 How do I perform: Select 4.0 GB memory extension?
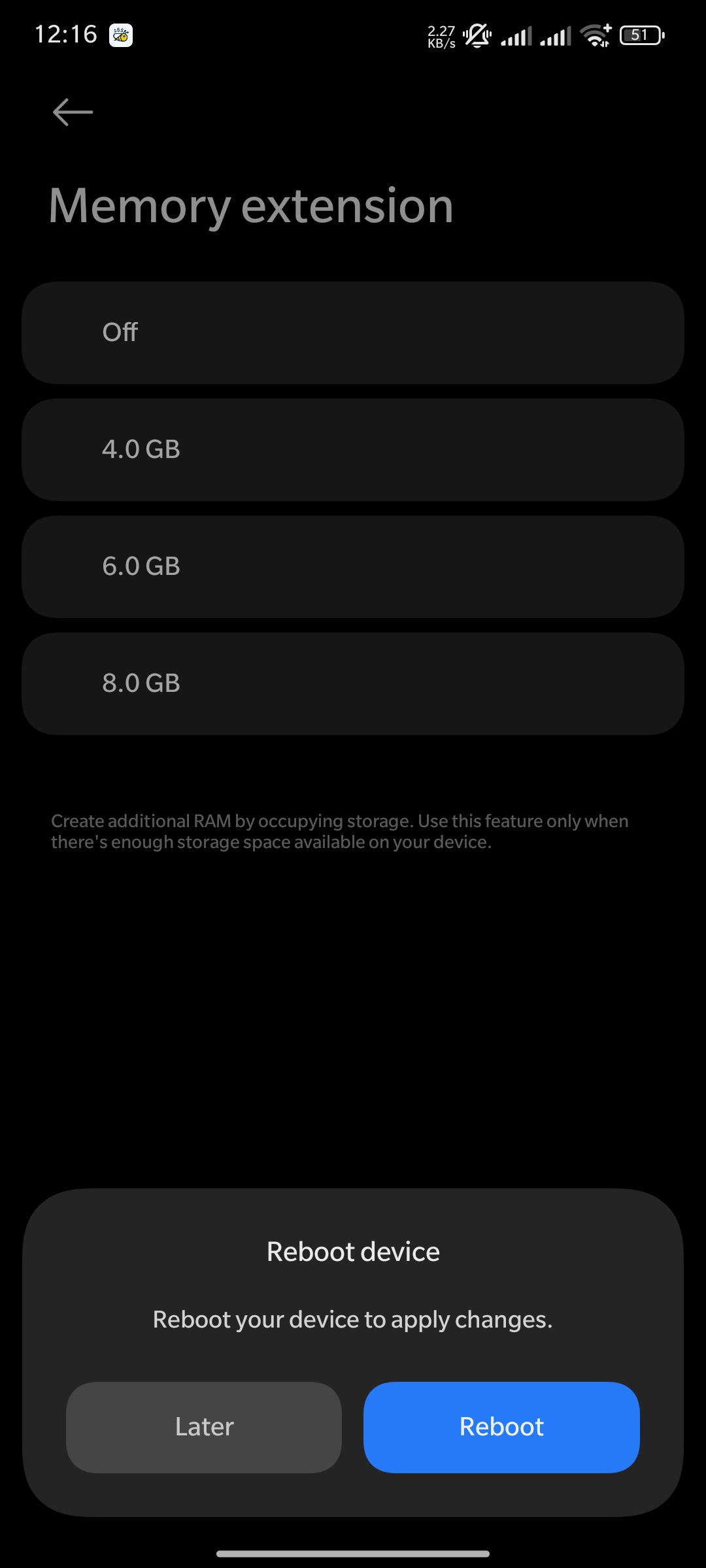tap(353, 449)
